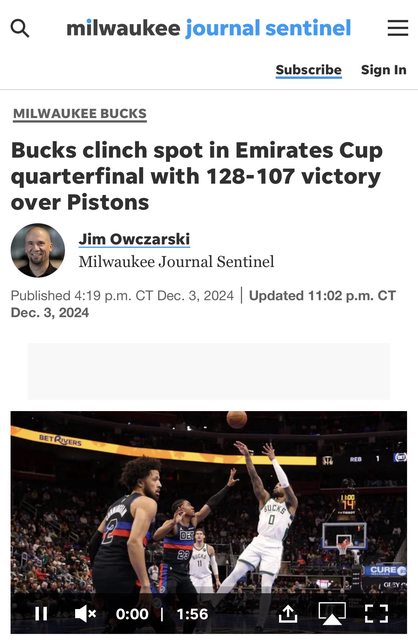This screenshot has width=418, height=640.
Task: Open author Jim Owczarski's page
Action: pos(134,239)
